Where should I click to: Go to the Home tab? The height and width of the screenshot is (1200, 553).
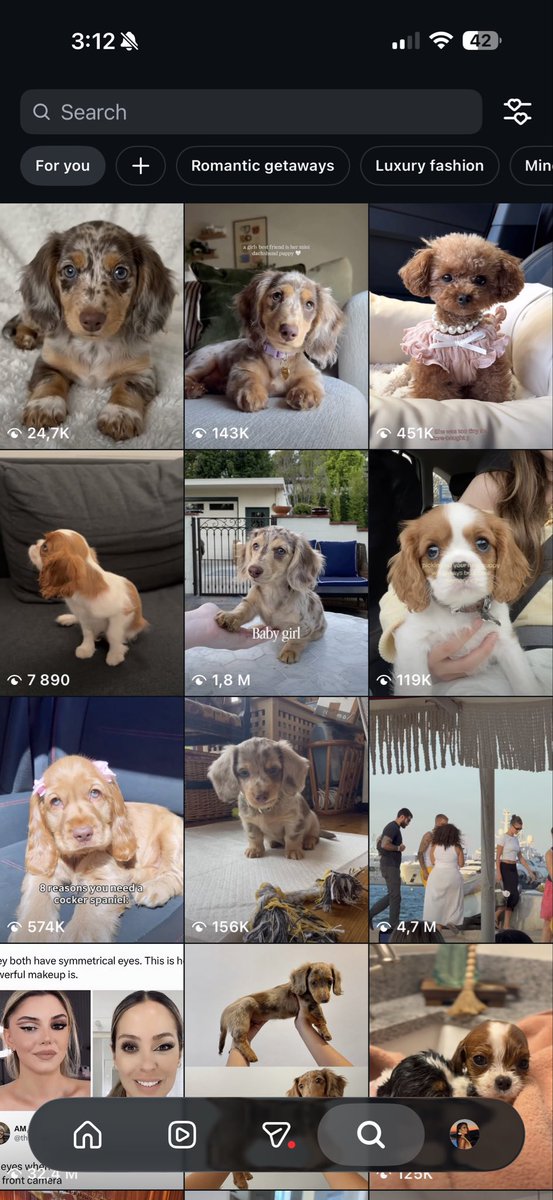coord(88,1134)
